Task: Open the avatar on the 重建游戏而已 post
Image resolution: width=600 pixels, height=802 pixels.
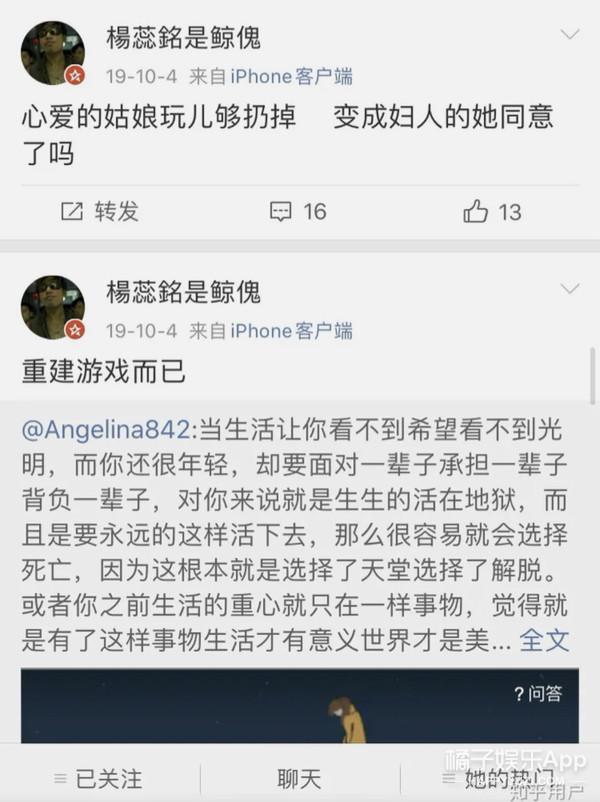Action: pyautogui.click(x=53, y=308)
